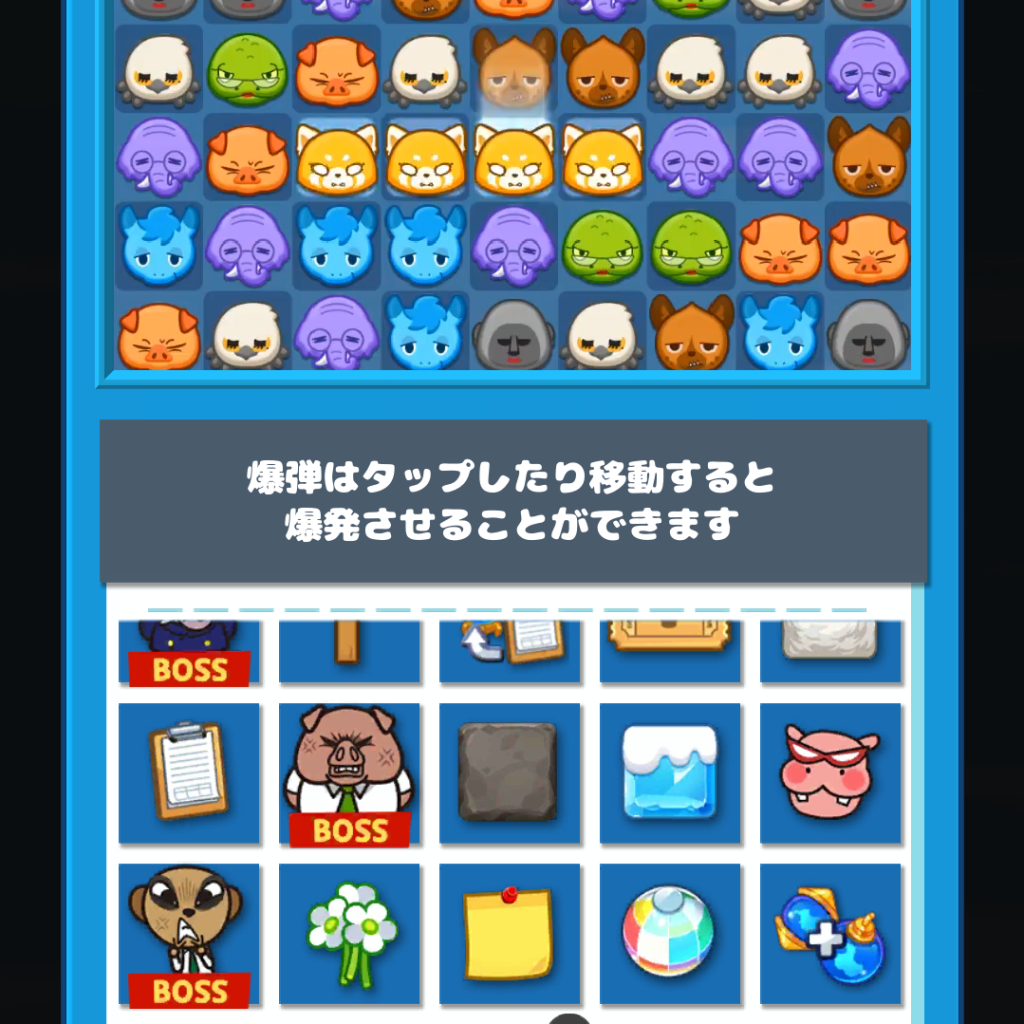1024x1024 pixels.
Task: Select the rainbow ball tile
Action: [x=670, y=934]
